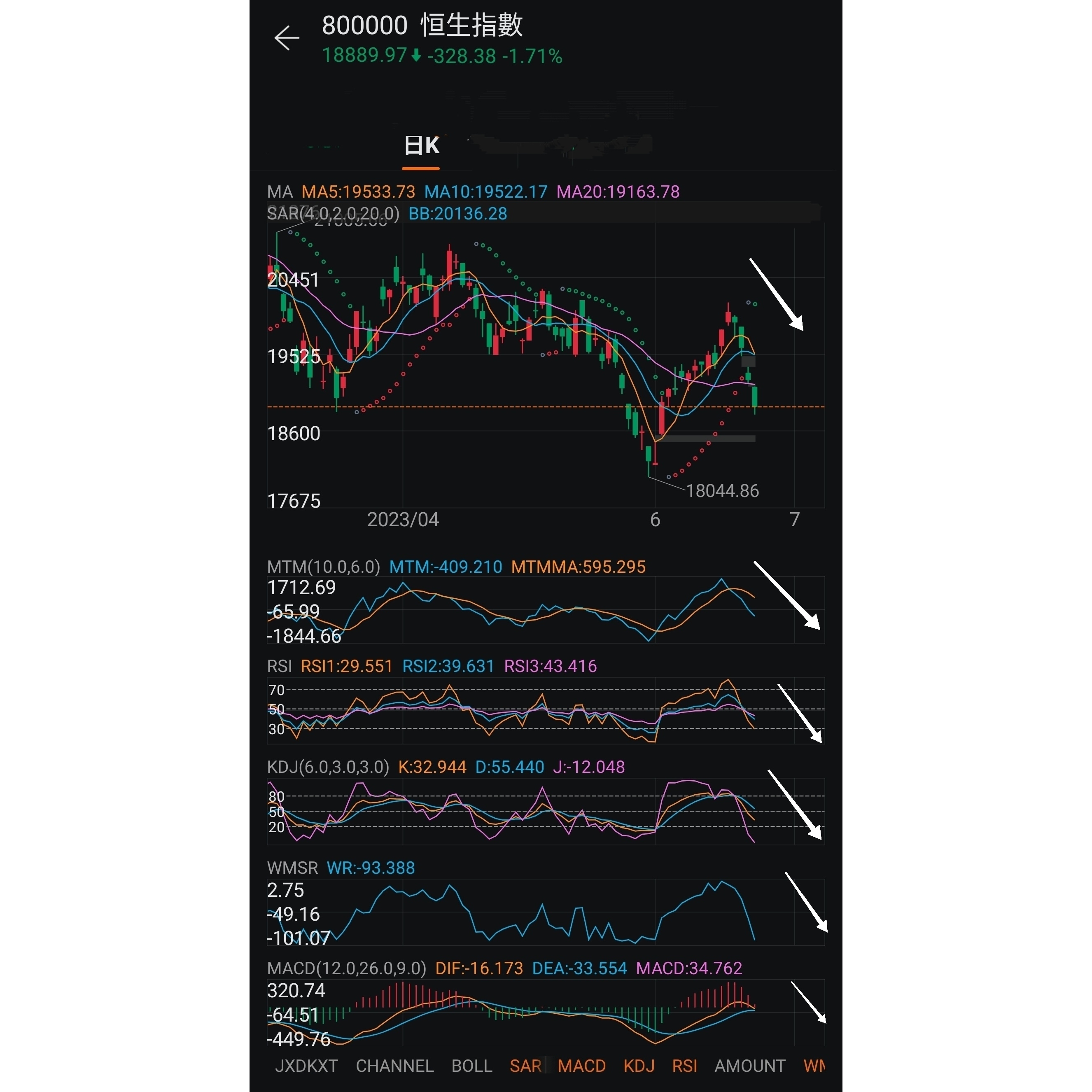Select the 日K chart tab
This screenshot has width=1092, height=1092.
tap(421, 147)
